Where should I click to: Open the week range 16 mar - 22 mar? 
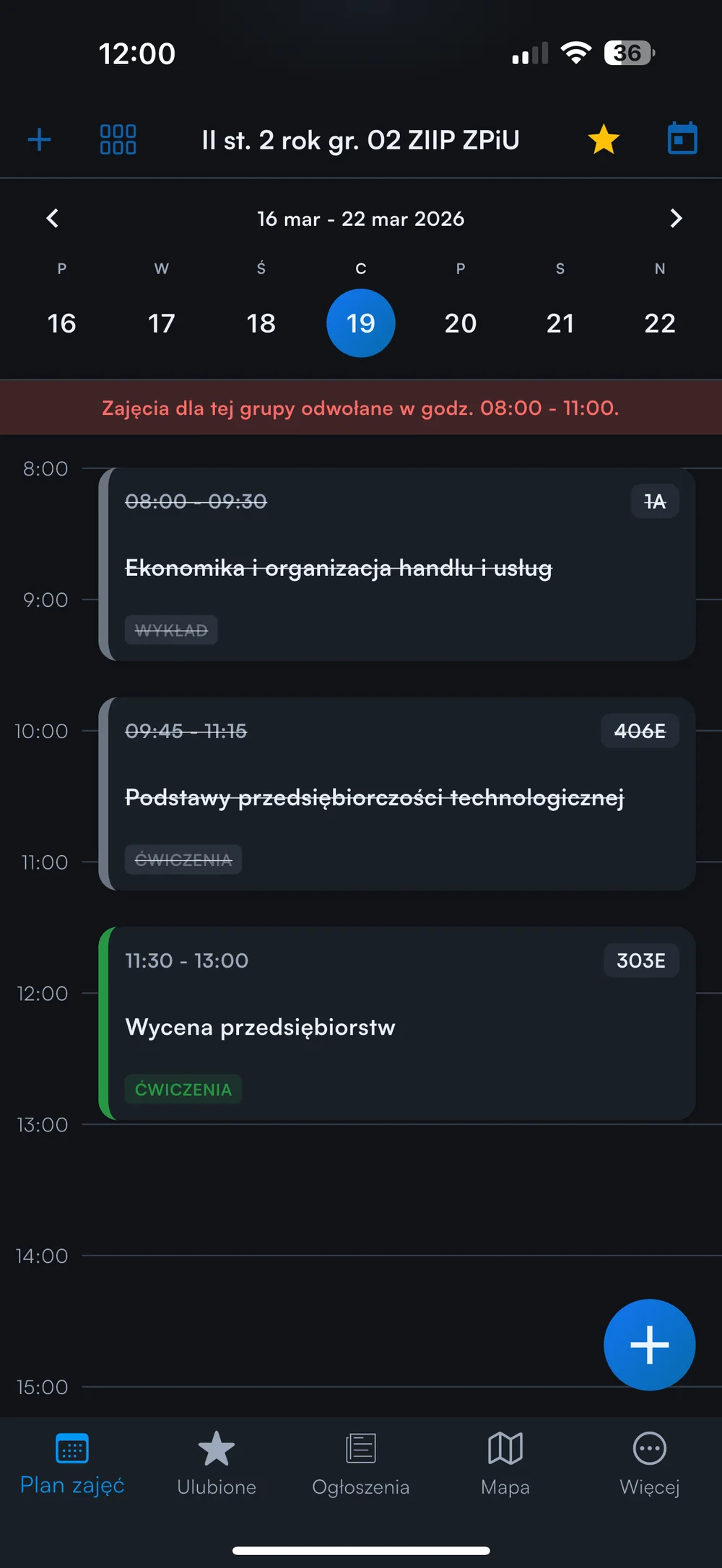pos(361,219)
